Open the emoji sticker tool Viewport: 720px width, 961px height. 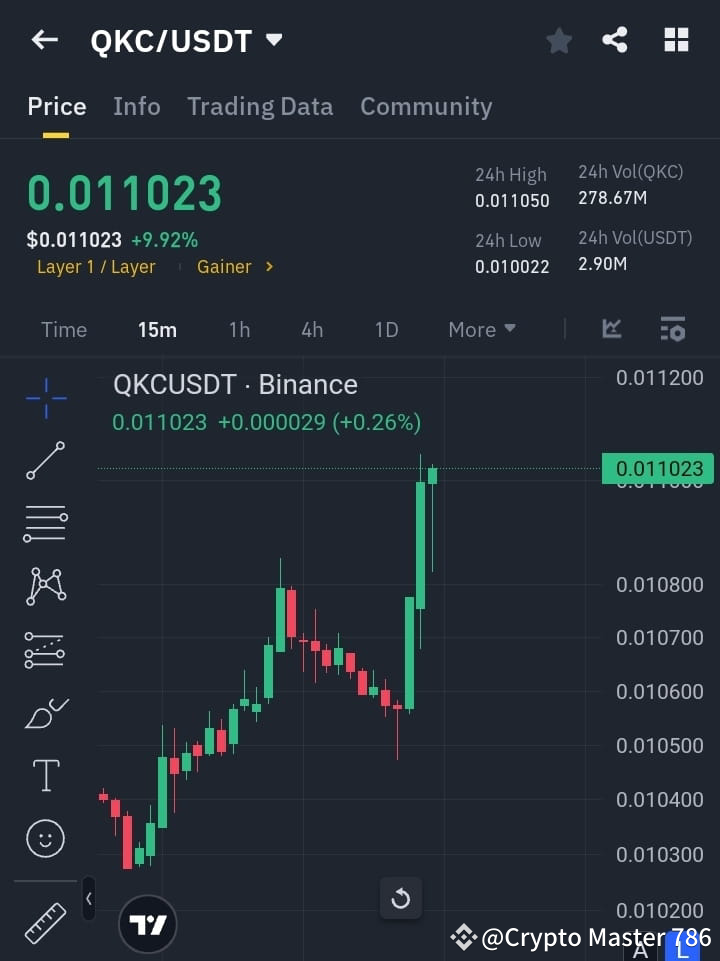pos(45,838)
